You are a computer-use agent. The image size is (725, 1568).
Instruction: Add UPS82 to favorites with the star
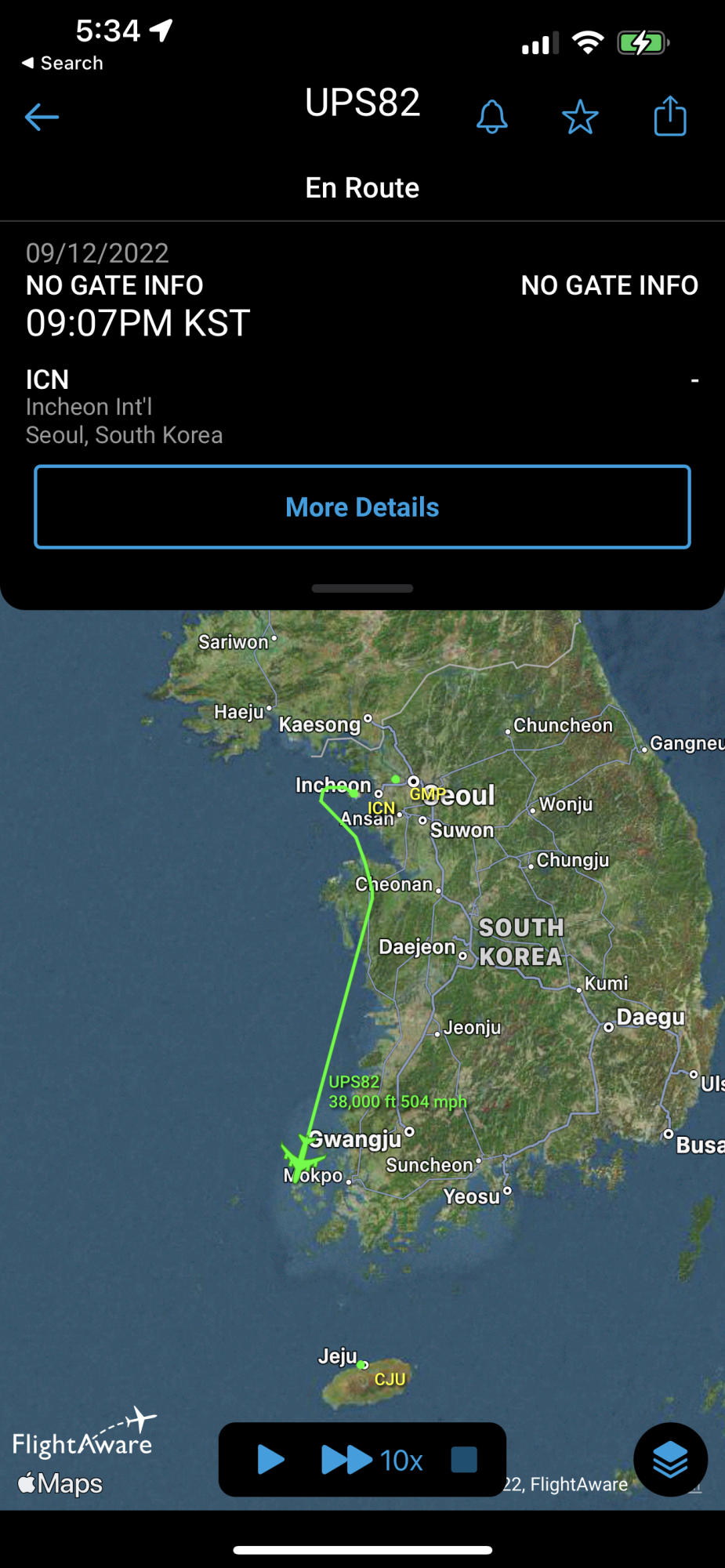pyautogui.click(x=580, y=118)
